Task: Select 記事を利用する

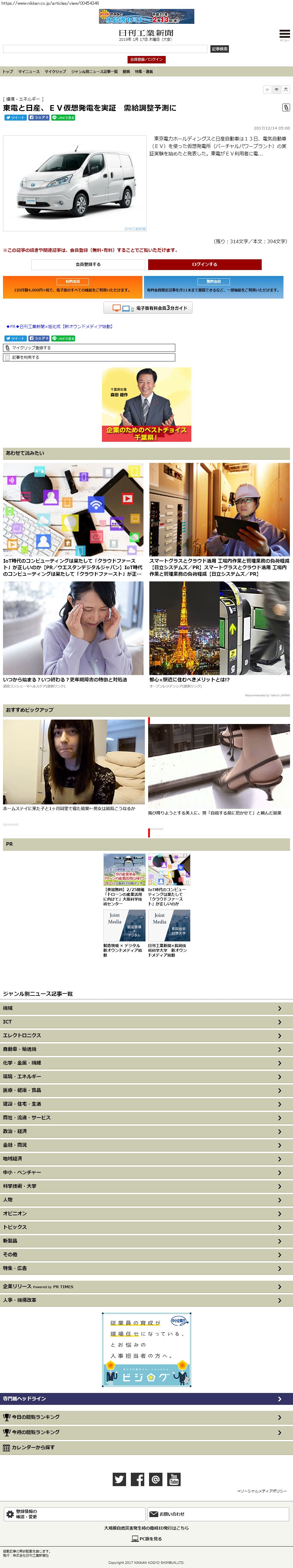Action: [89, 357]
